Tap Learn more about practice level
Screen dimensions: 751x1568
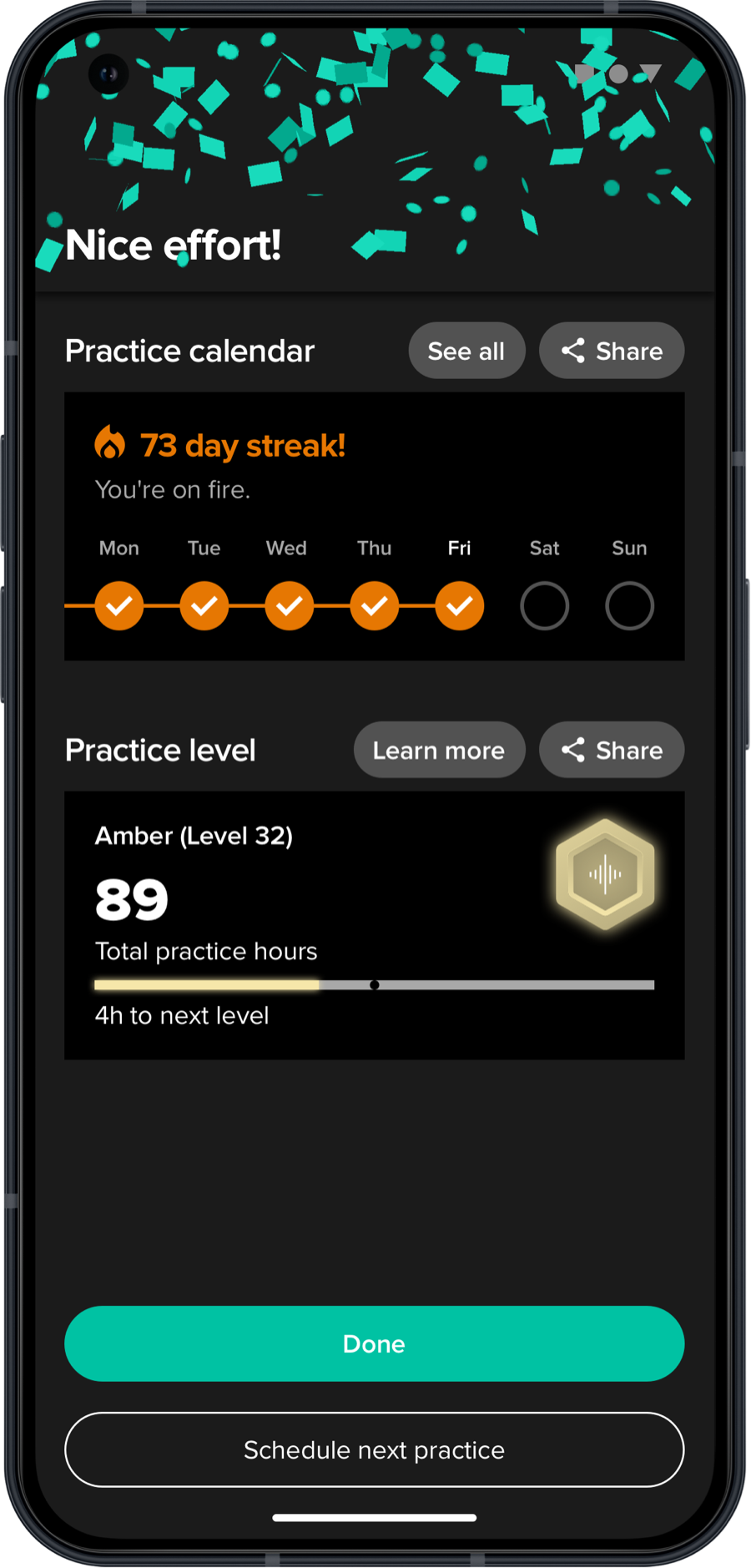tap(439, 750)
